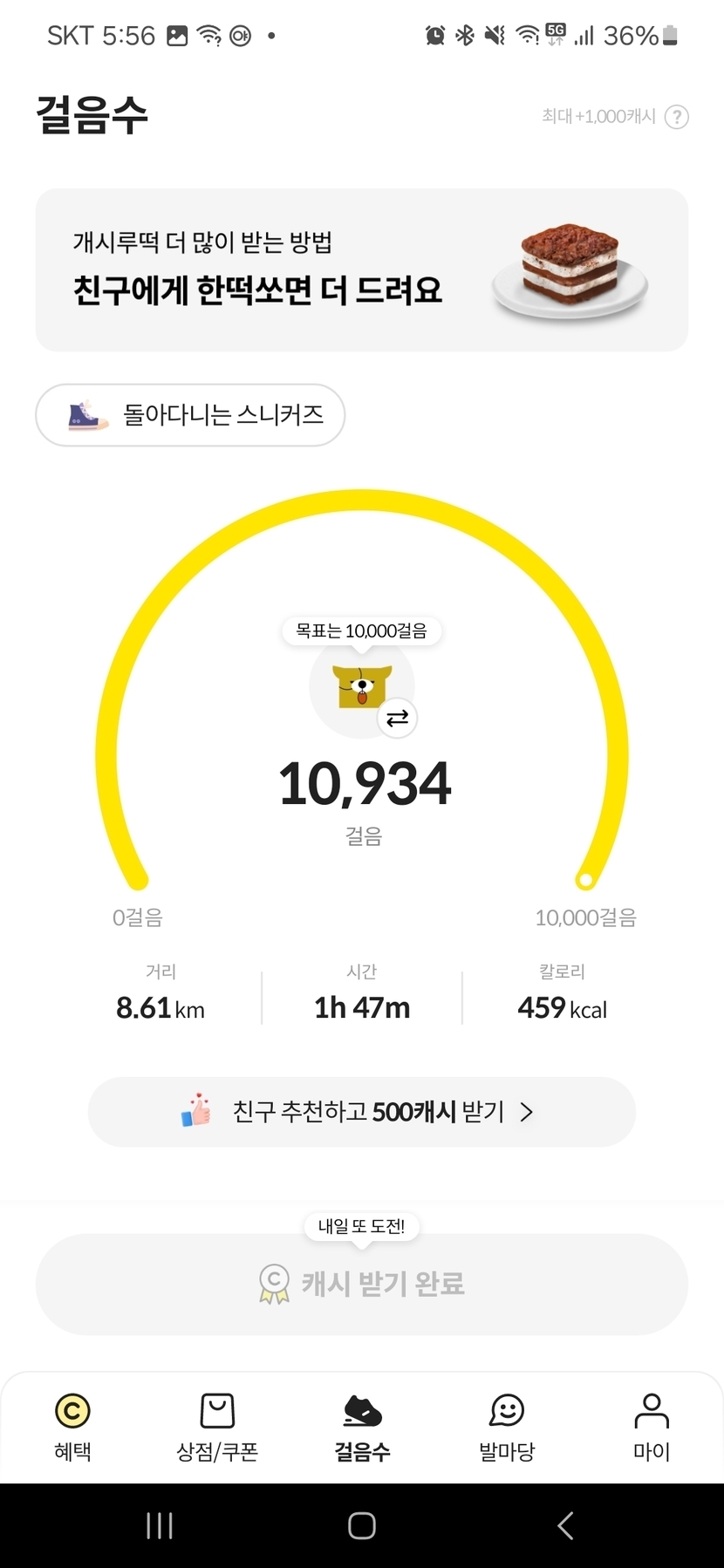Go to the system home screen
The height and width of the screenshot is (1568, 724).
tap(361, 1525)
